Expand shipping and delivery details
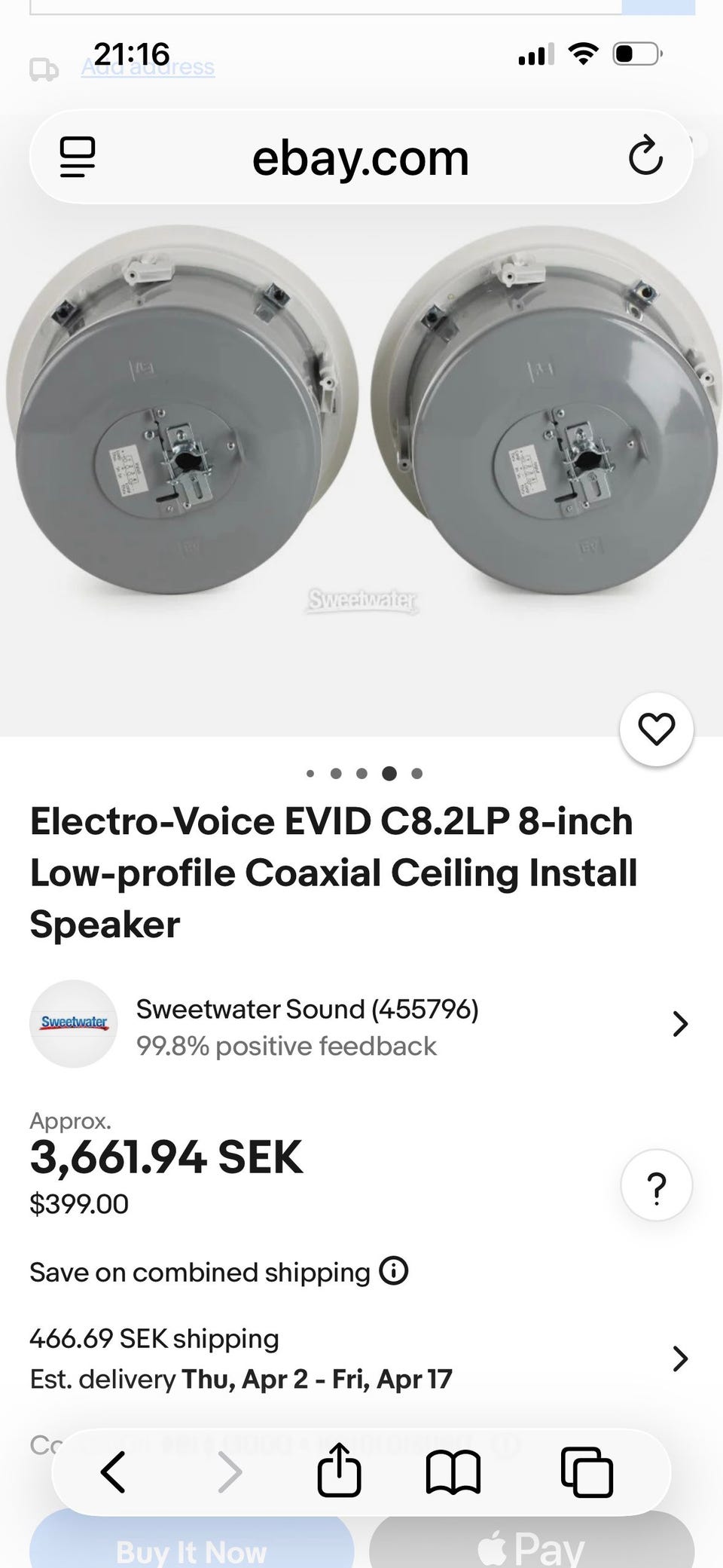723x1568 pixels. click(679, 1359)
